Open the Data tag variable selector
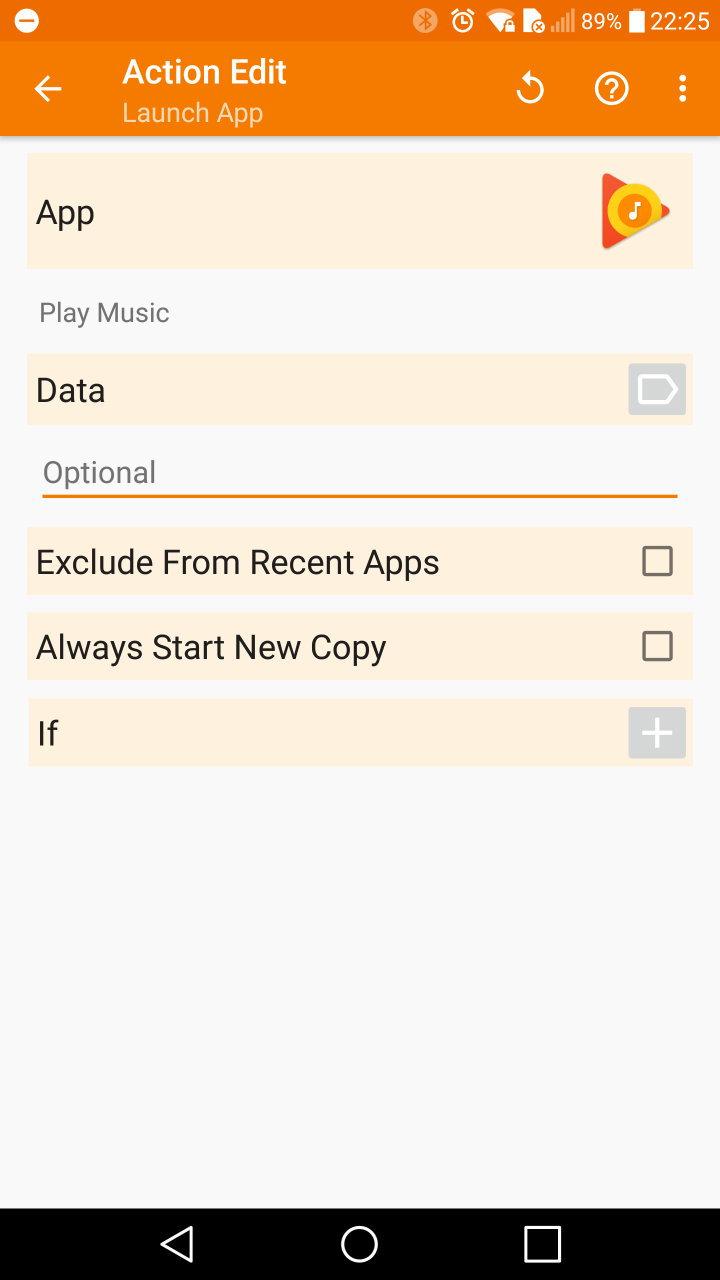This screenshot has width=720, height=1280. 657,389
